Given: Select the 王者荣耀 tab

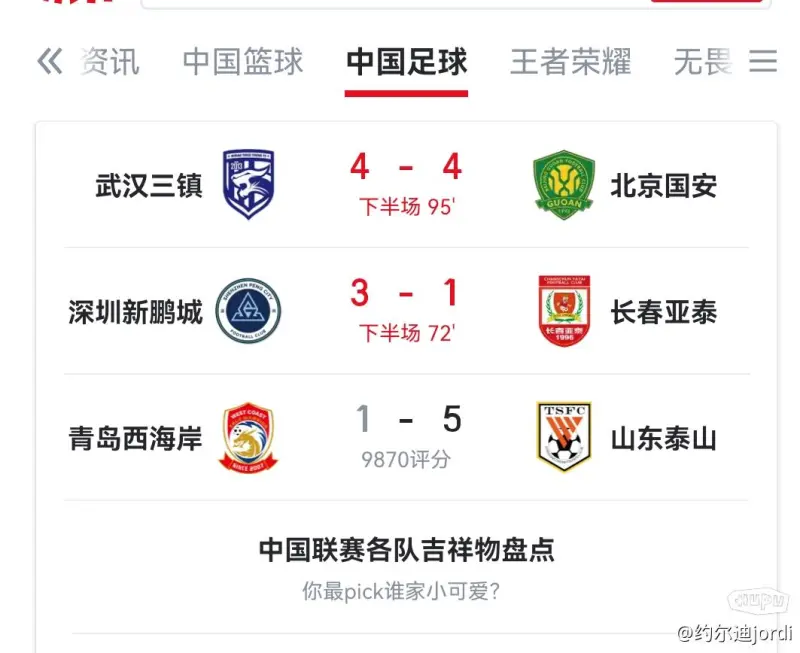Looking at the screenshot, I should click(x=570, y=63).
